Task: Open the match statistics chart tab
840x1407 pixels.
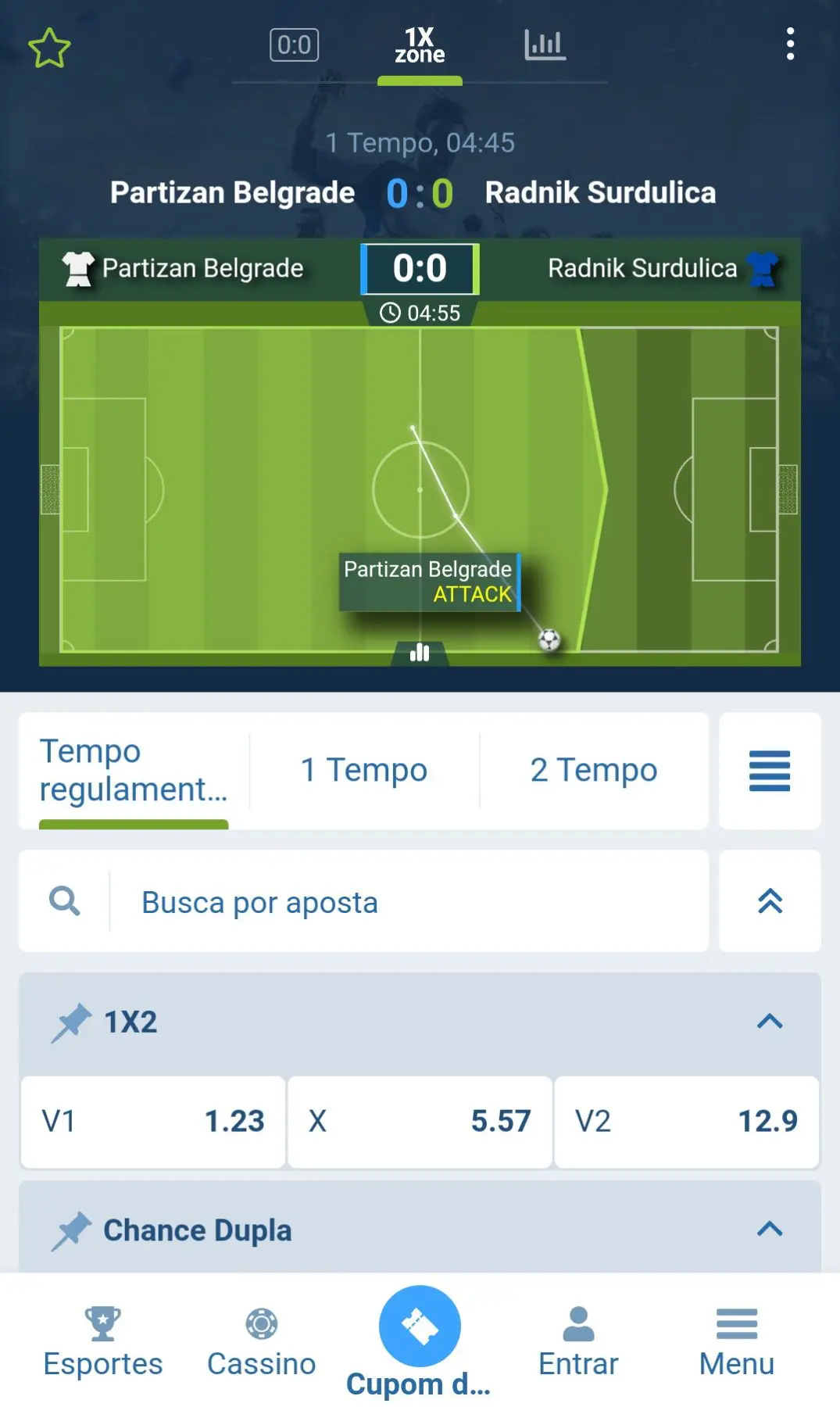Action: pos(545,45)
